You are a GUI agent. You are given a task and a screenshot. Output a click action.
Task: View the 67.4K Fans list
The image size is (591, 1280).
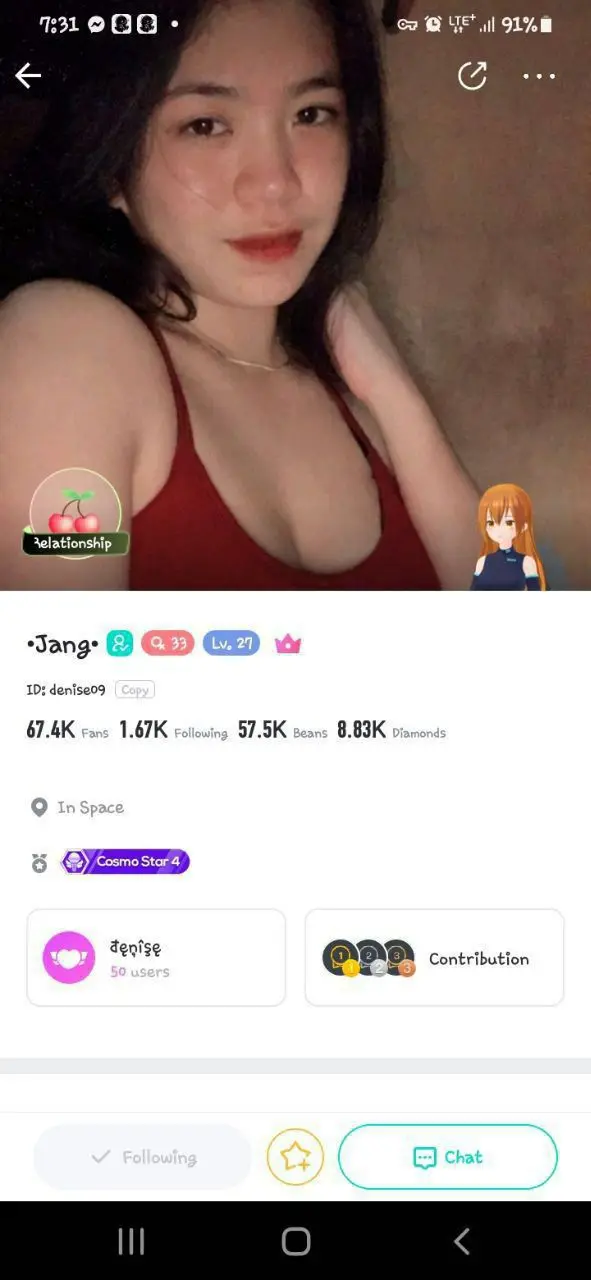click(x=67, y=730)
